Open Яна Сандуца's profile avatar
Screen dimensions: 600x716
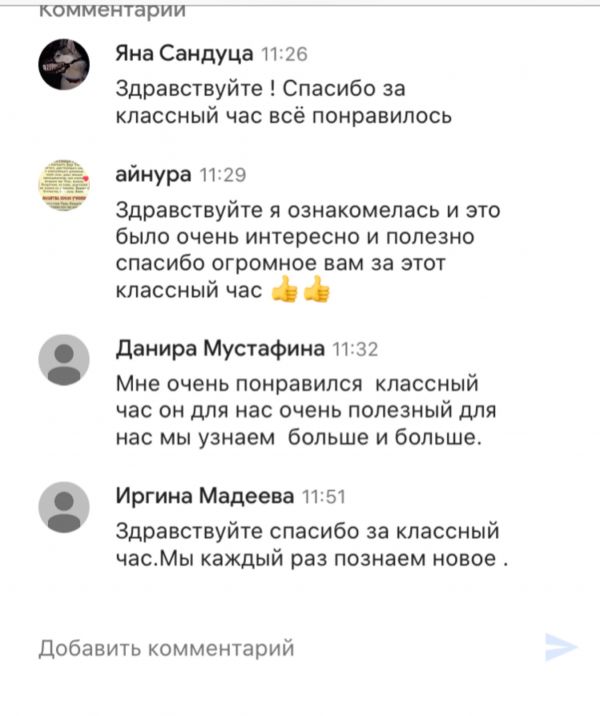coord(64,65)
